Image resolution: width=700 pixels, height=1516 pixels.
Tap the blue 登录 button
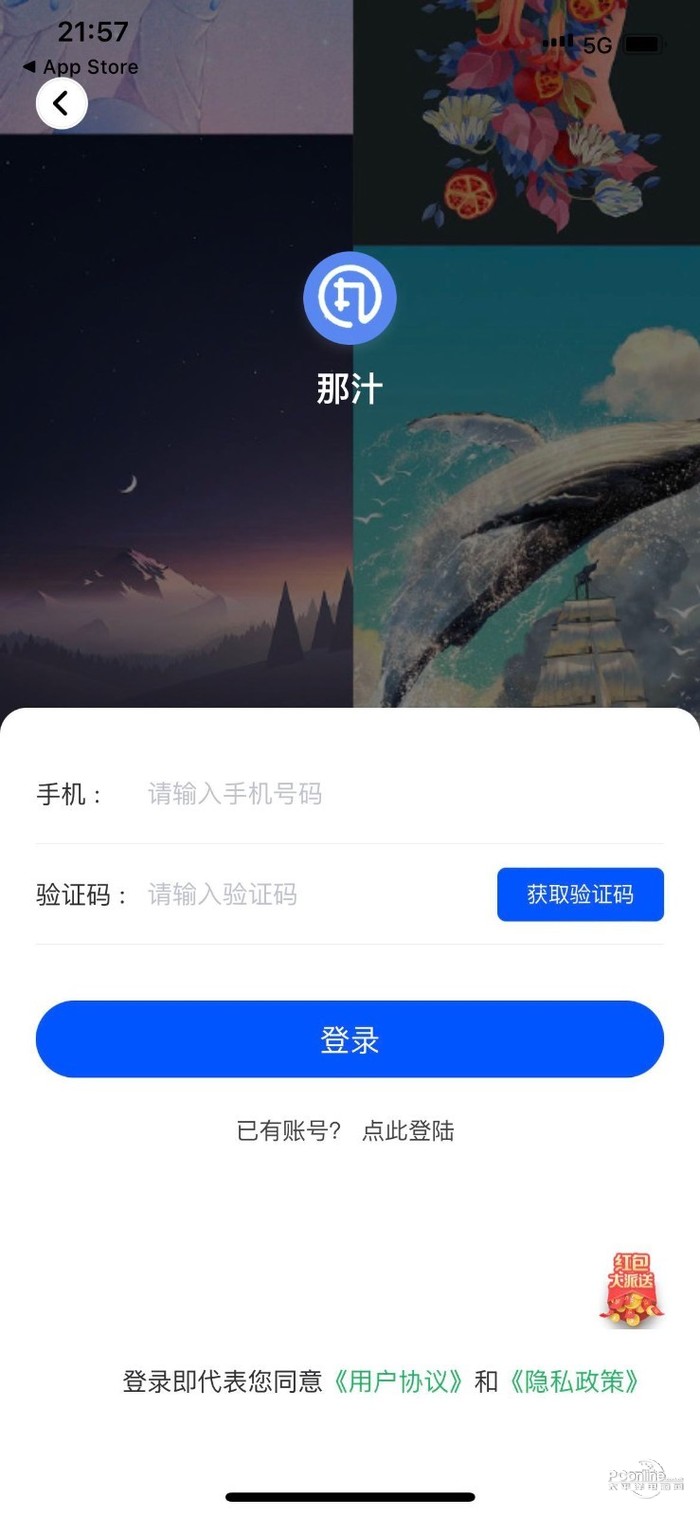350,1040
